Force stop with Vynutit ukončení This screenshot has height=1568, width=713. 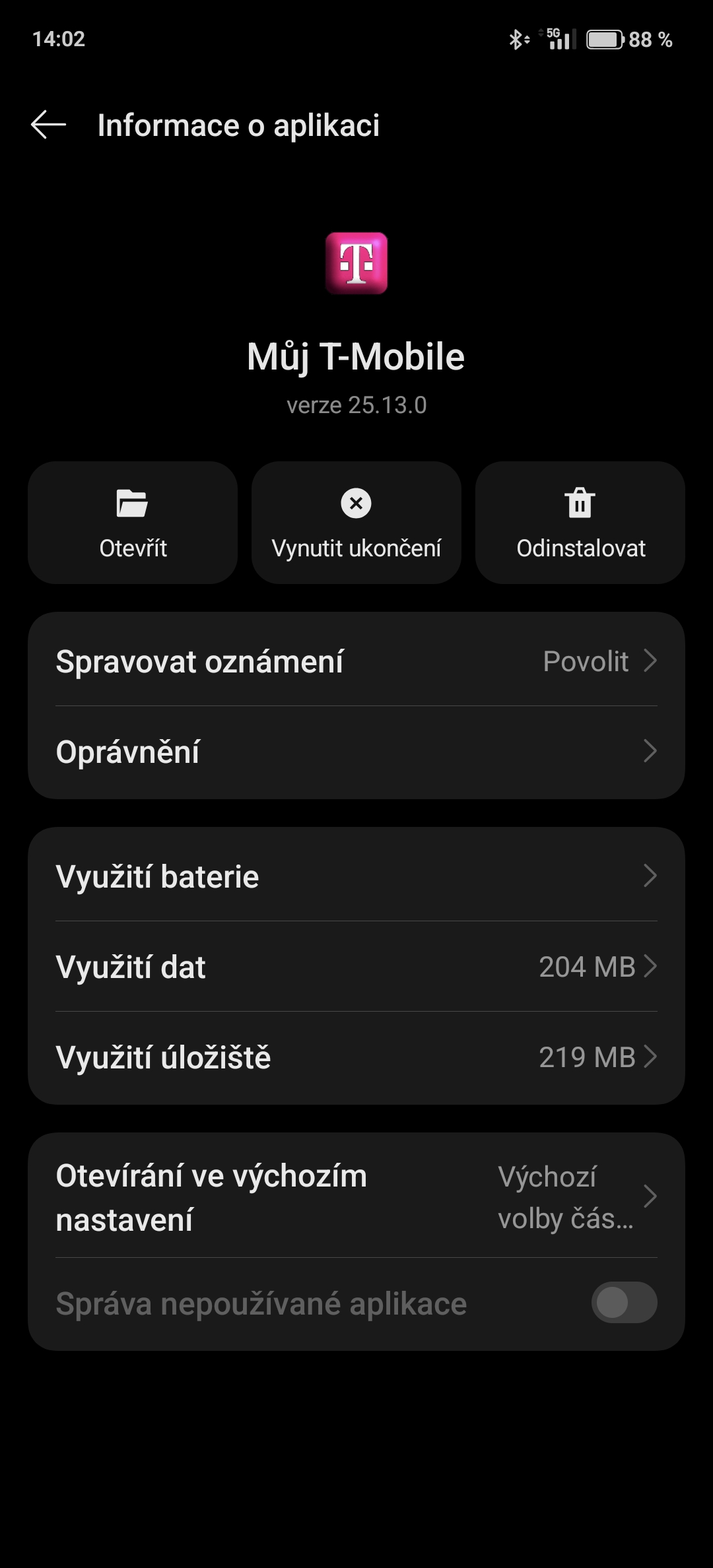point(356,523)
